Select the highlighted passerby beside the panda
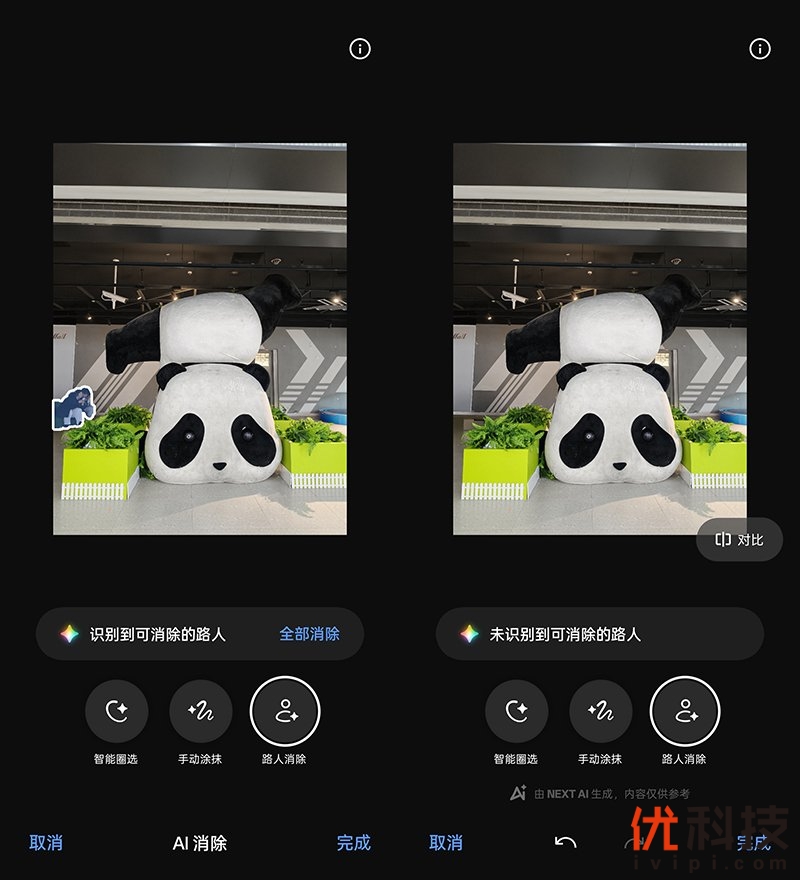 click(71, 407)
